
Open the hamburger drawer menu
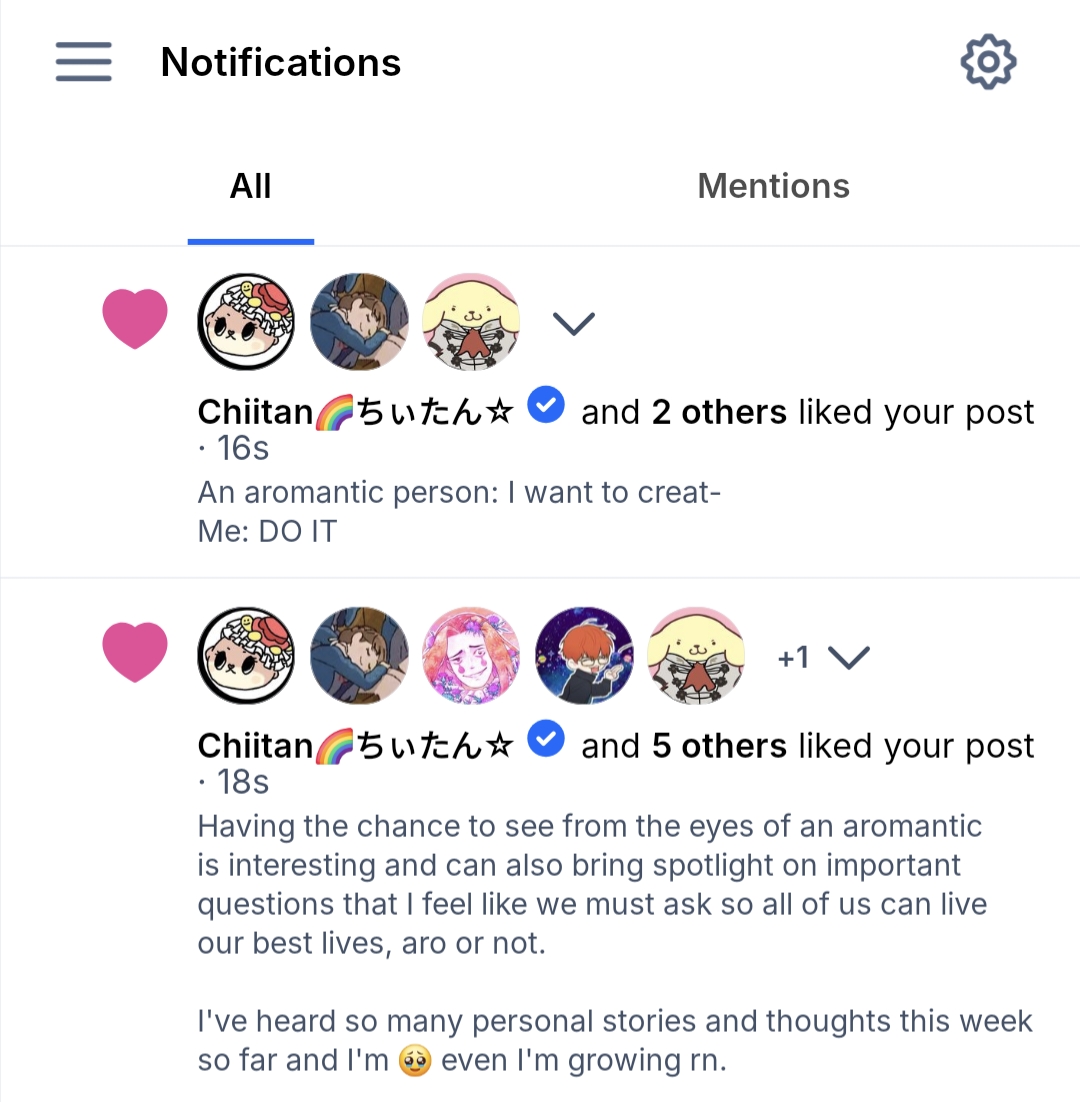(x=83, y=62)
